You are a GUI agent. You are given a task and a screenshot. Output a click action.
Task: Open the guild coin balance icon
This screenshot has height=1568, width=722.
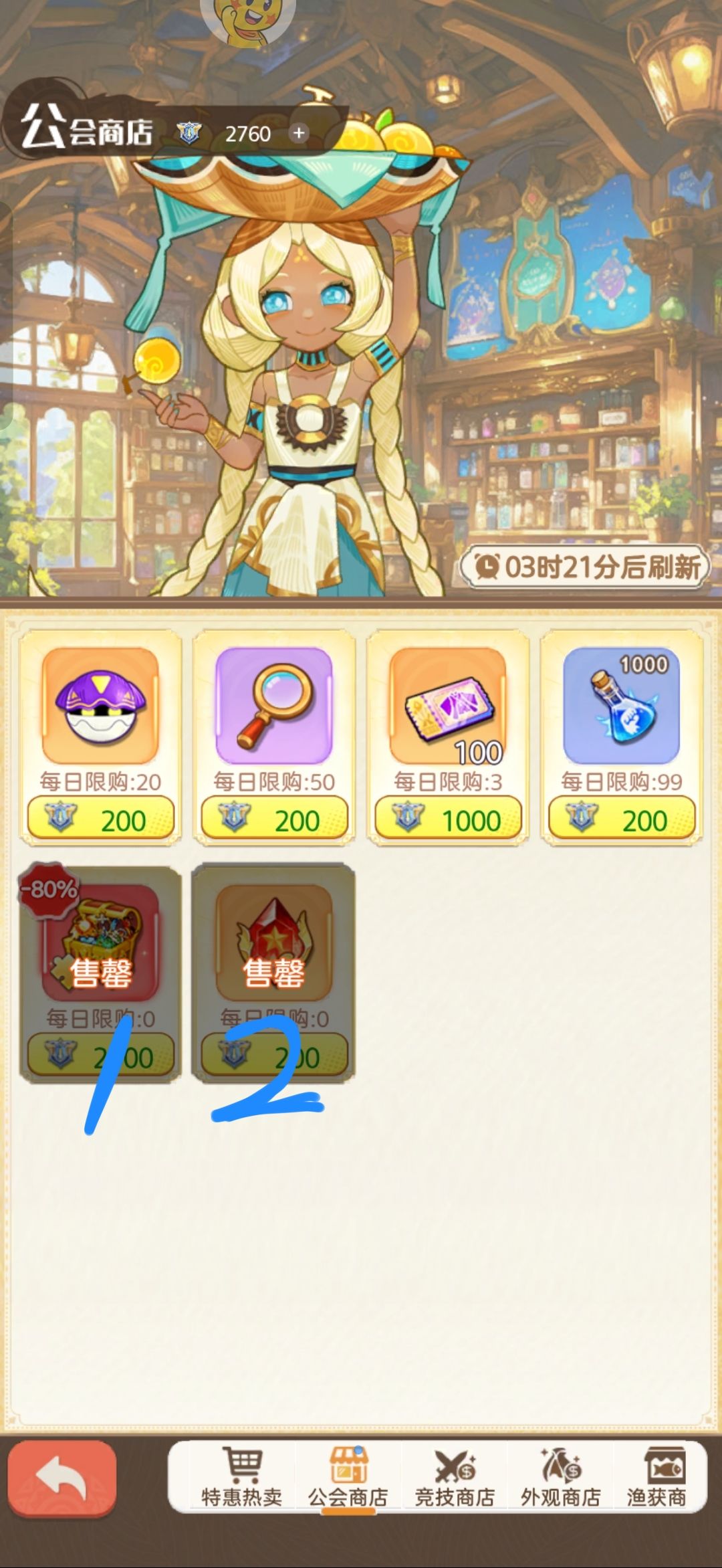point(191,132)
